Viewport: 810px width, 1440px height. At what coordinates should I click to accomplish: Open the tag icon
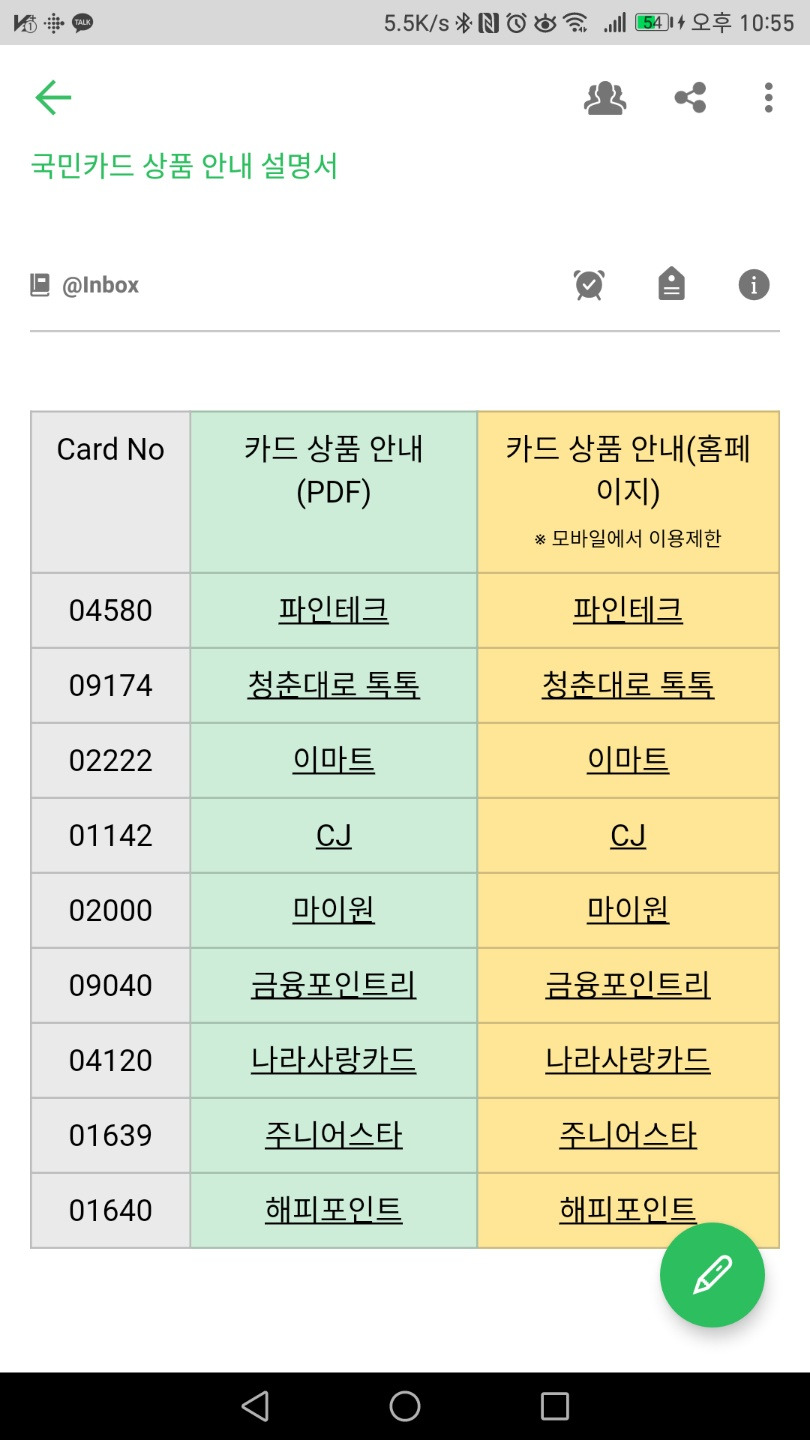(672, 285)
